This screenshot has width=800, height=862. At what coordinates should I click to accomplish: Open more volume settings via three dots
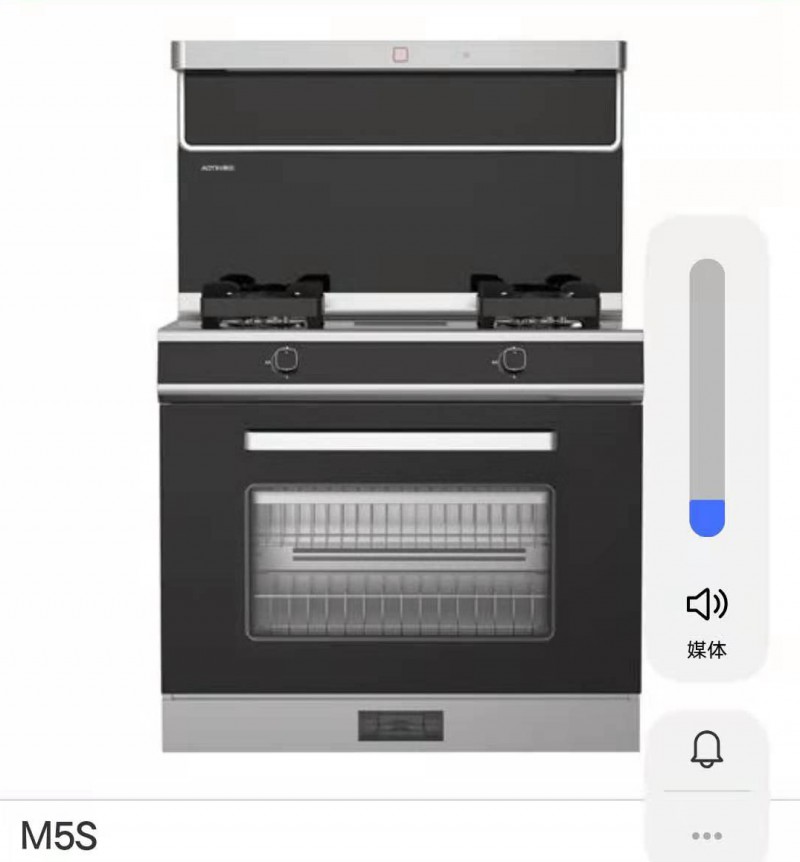[x=707, y=835]
